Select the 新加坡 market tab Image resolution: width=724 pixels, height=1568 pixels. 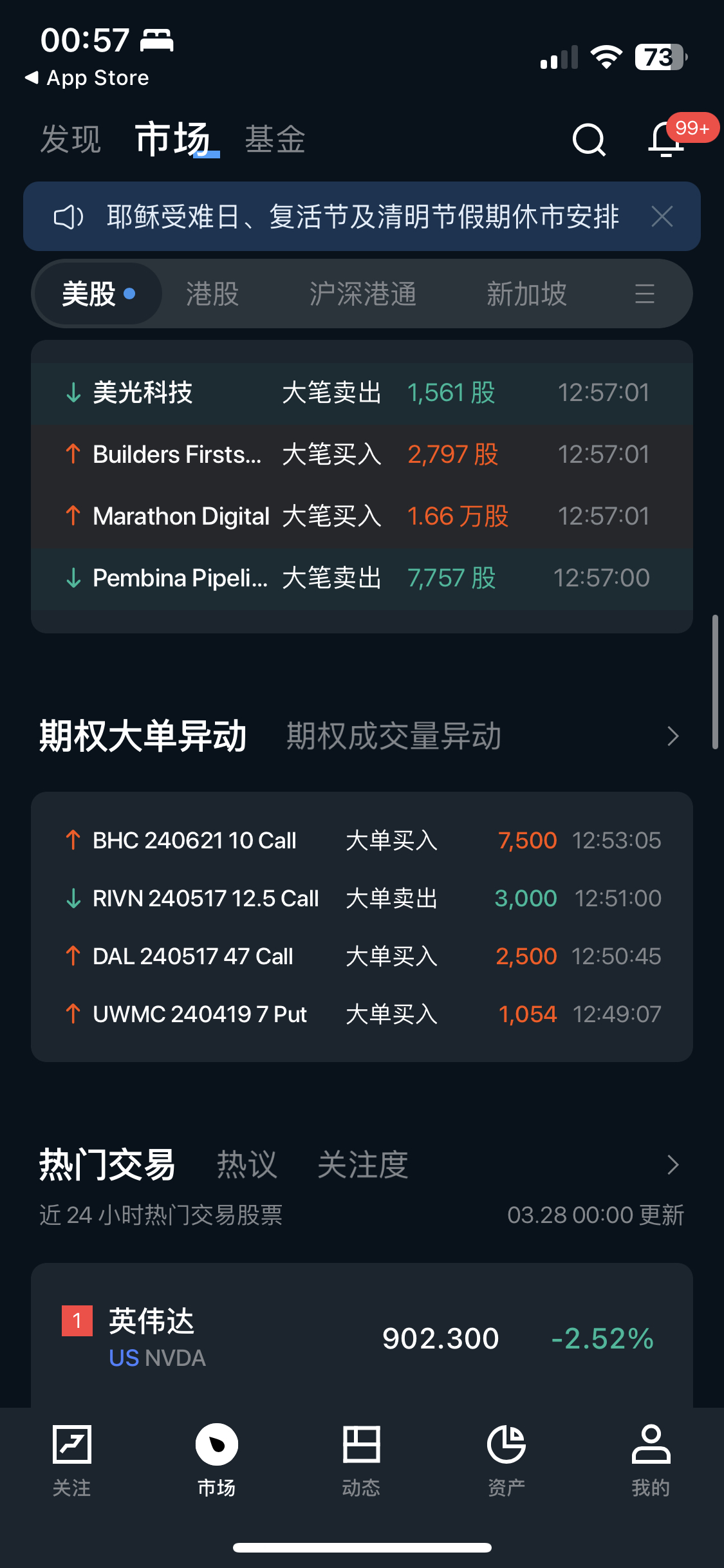click(x=526, y=294)
